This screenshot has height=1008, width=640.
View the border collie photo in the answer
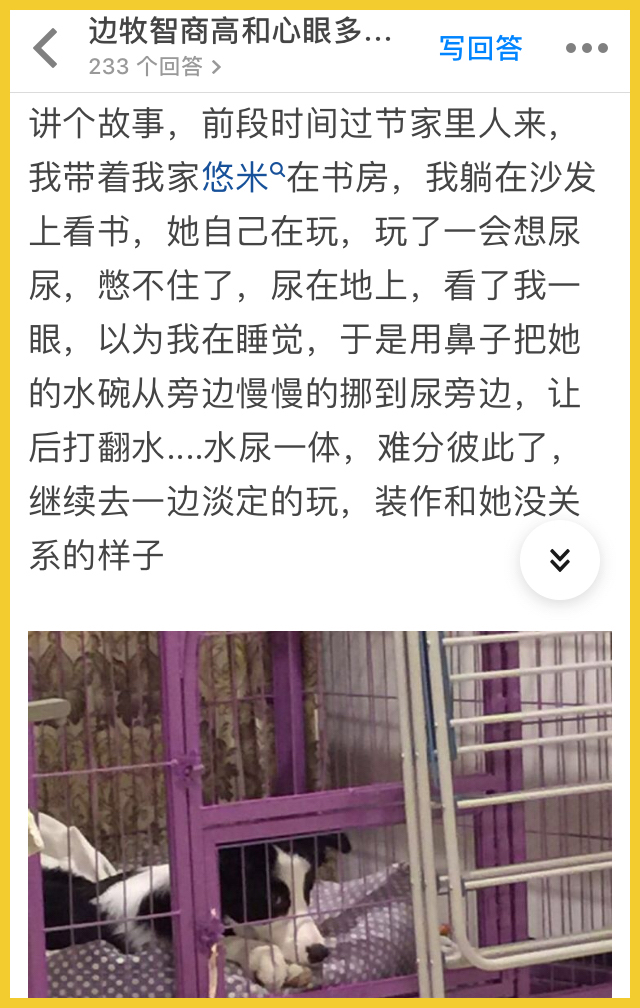pos(320,813)
